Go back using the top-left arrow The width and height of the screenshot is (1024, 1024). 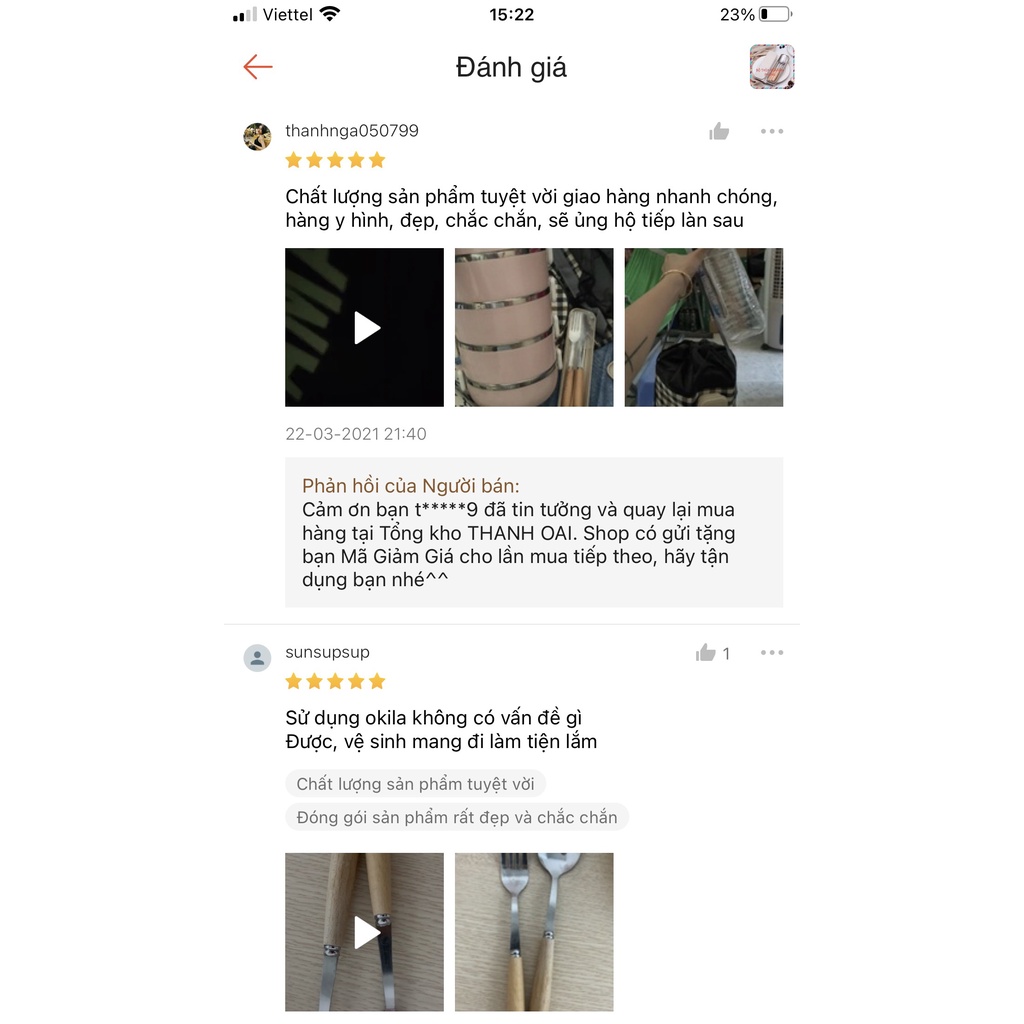pos(257,67)
